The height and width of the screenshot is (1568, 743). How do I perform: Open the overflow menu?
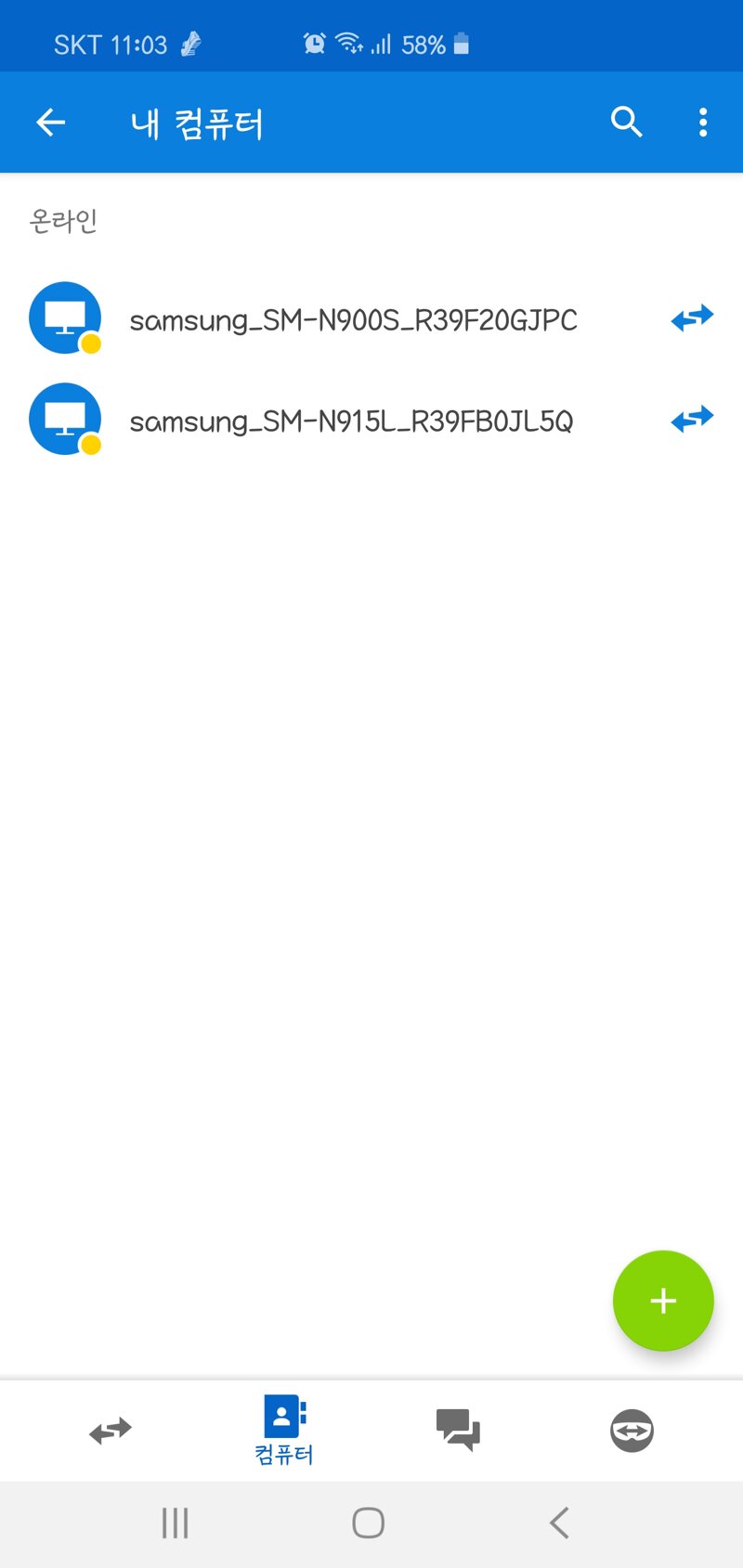point(703,122)
